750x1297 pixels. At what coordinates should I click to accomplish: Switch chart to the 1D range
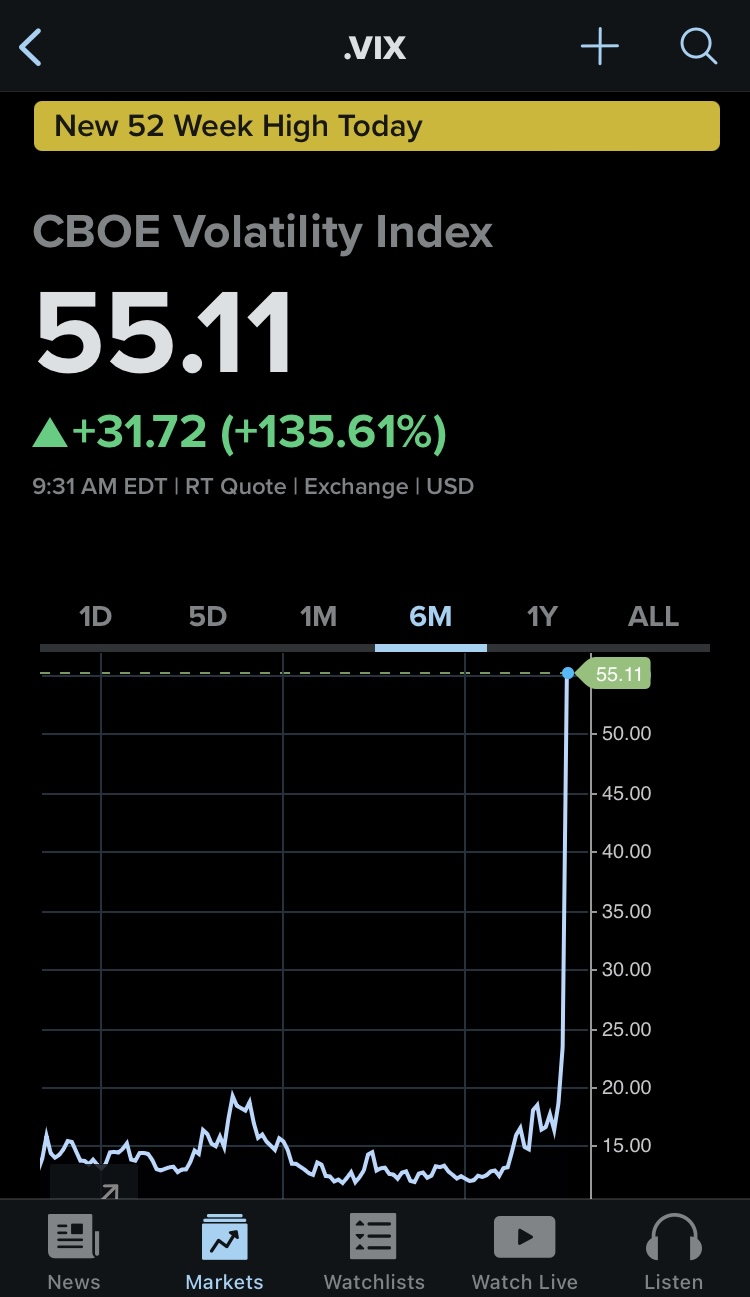95,616
